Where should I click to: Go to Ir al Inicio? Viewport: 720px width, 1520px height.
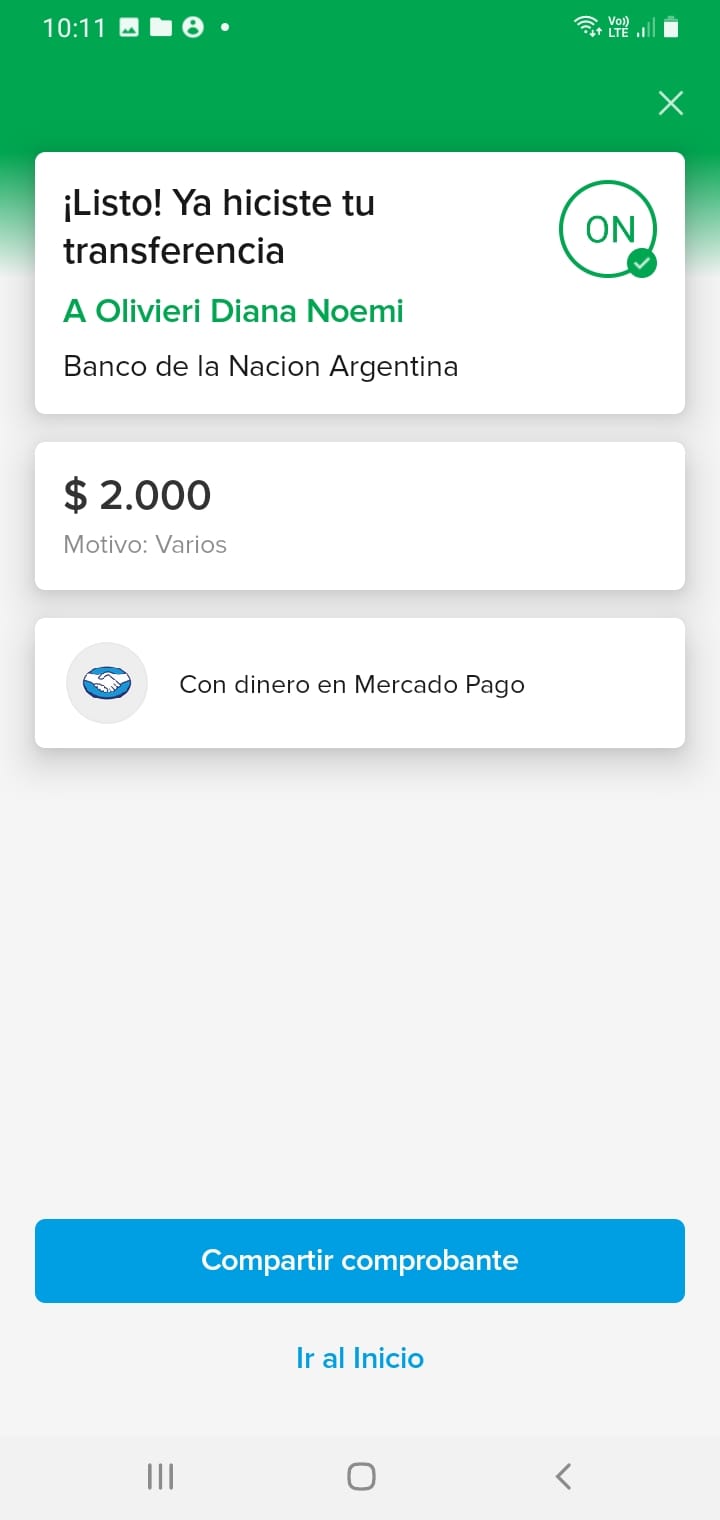tap(360, 1358)
